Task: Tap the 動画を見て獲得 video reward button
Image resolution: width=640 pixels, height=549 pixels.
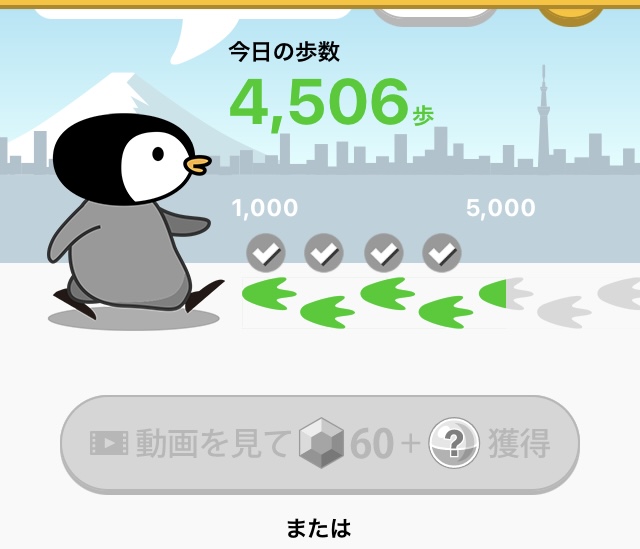Action: [320, 443]
